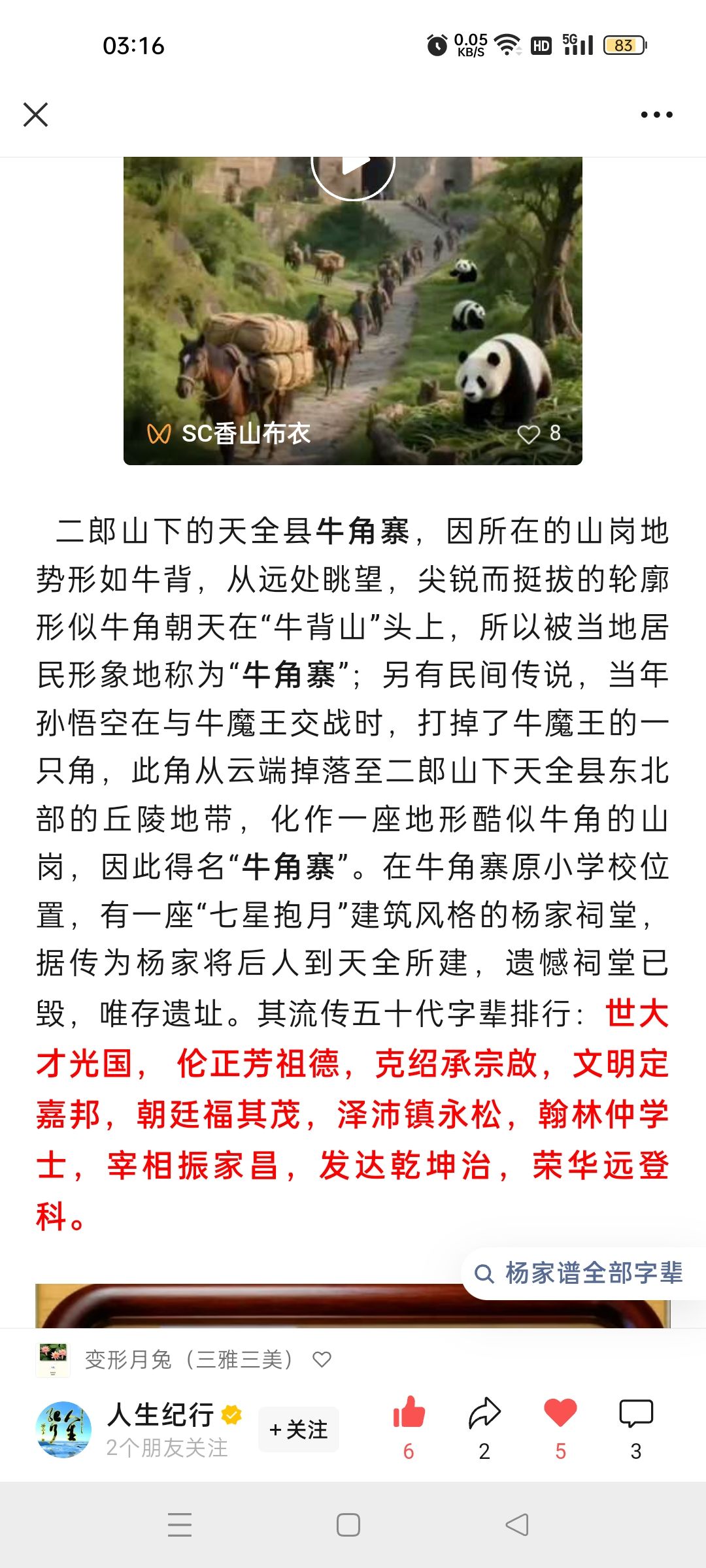Follow 人生纪行 with +关注 button

[299, 1429]
